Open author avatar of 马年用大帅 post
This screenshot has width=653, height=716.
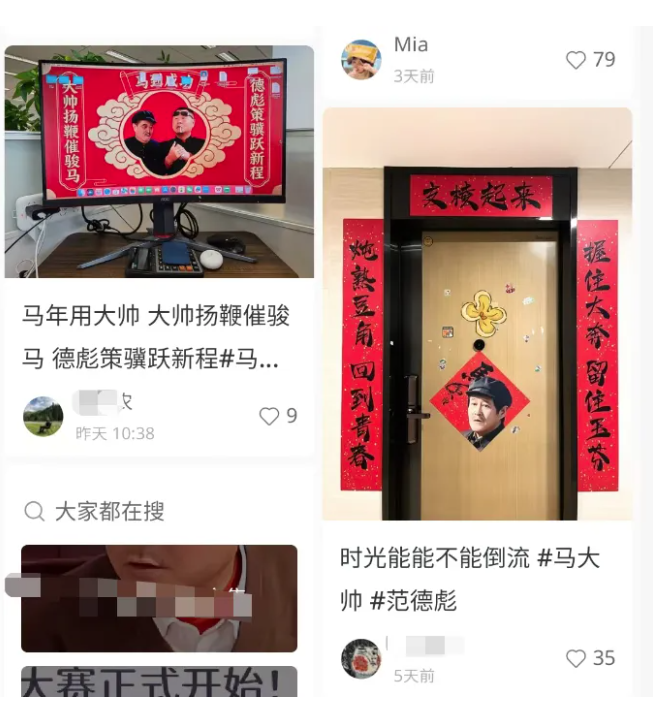pos(43,416)
